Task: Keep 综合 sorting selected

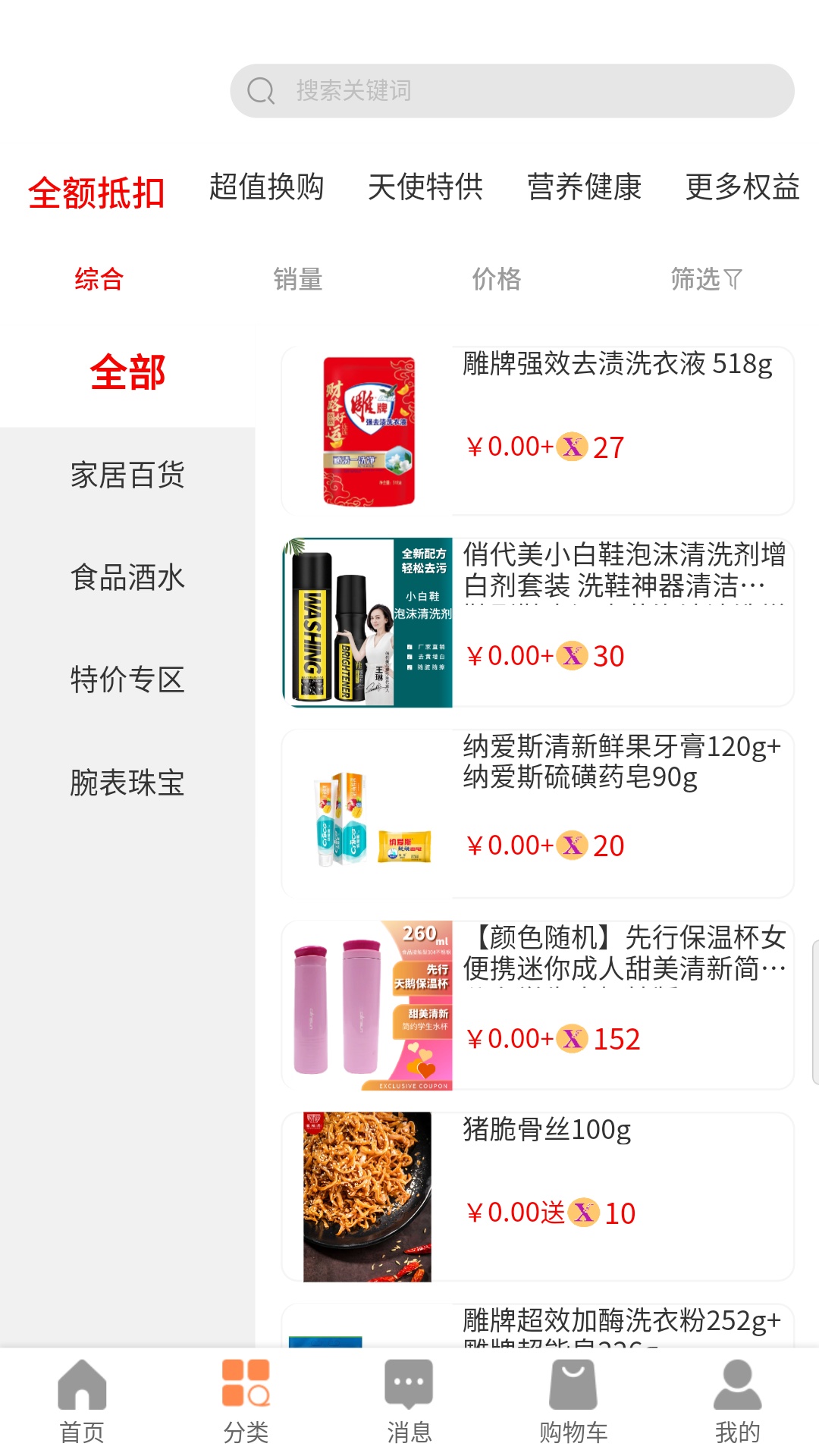Action: (x=100, y=279)
